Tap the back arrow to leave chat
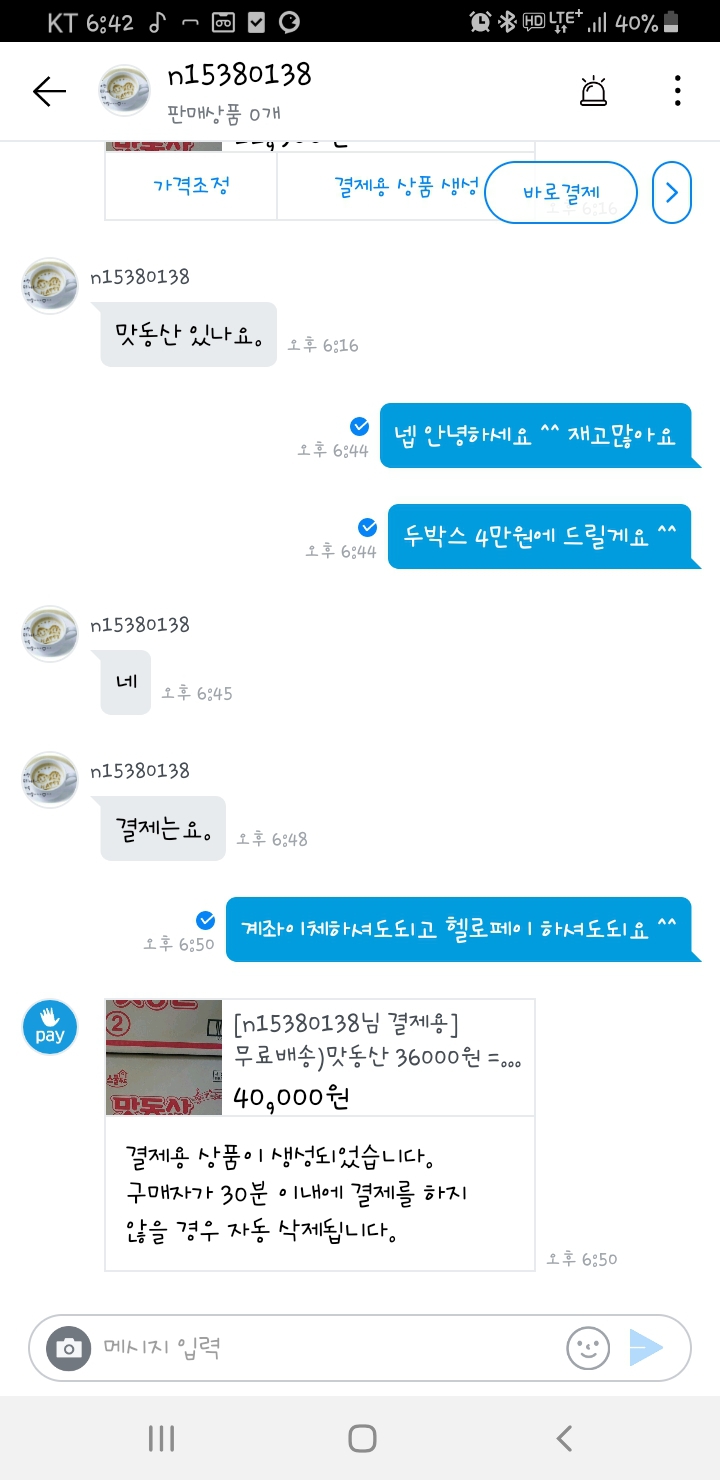720x1480 pixels. pos(46,90)
